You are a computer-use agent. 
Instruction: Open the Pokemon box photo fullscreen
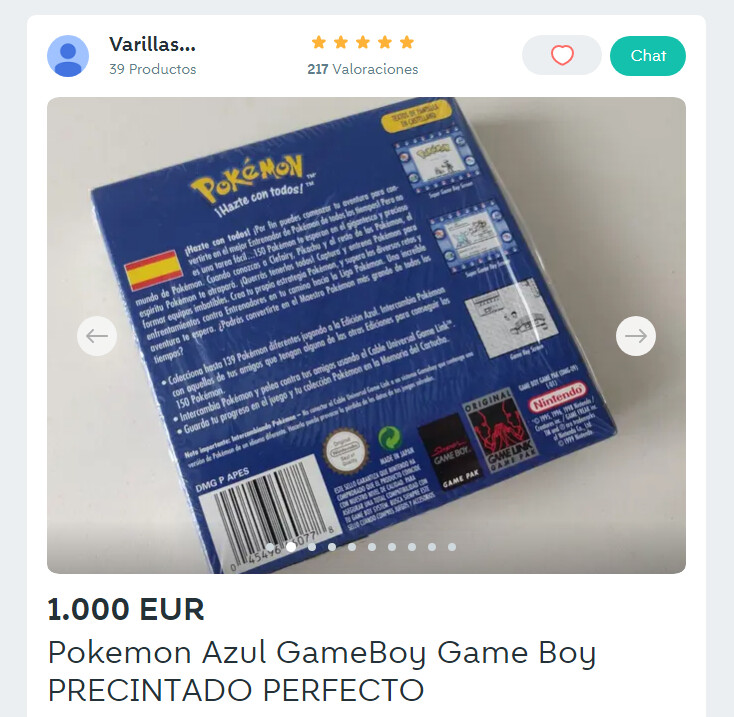click(x=366, y=300)
